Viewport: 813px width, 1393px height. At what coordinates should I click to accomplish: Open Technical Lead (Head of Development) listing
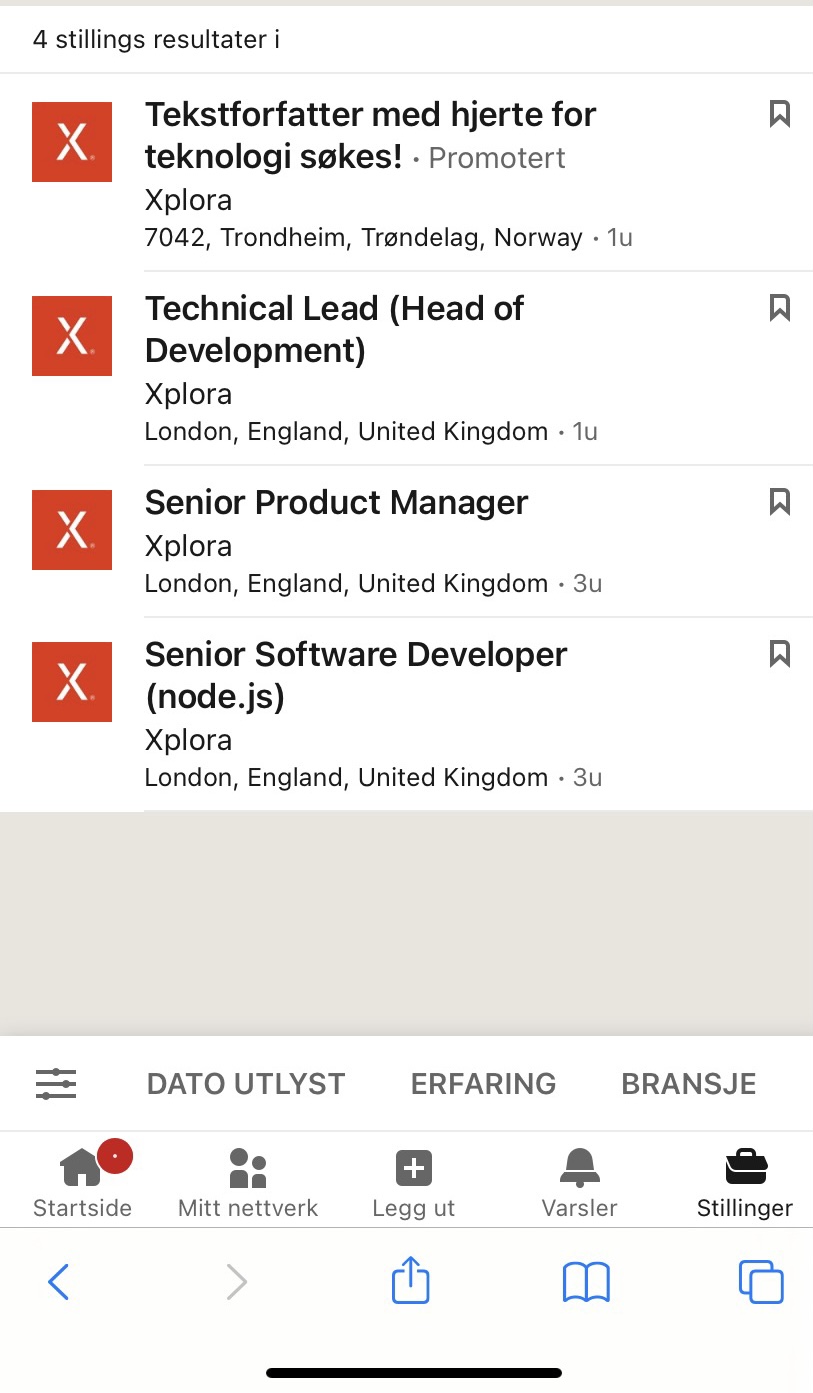pyautogui.click(x=334, y=330)
